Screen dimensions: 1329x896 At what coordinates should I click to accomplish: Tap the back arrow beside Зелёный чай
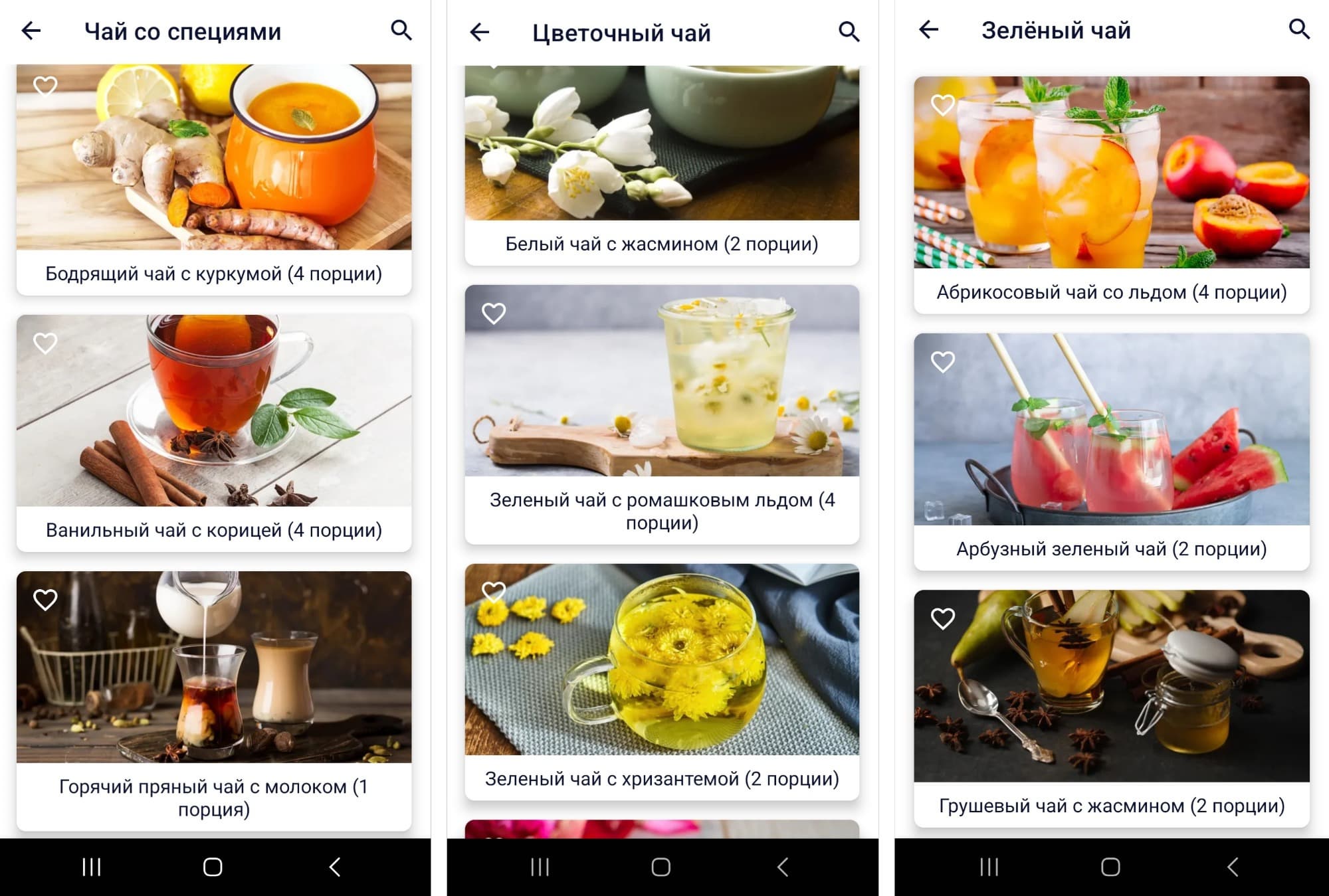928,29
